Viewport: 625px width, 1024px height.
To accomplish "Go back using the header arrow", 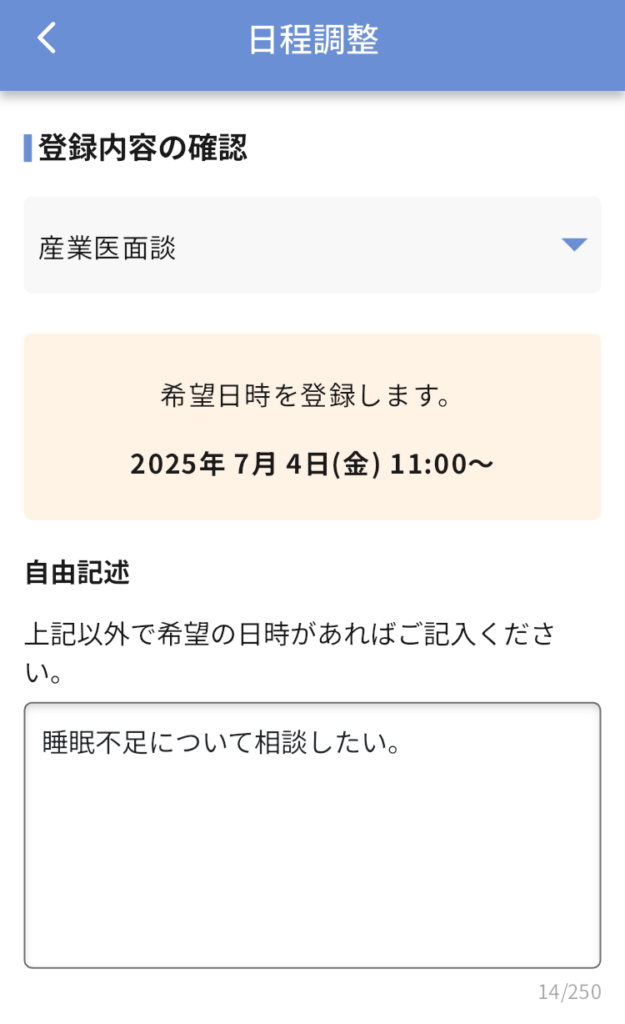I will click(x=46, y=38).
